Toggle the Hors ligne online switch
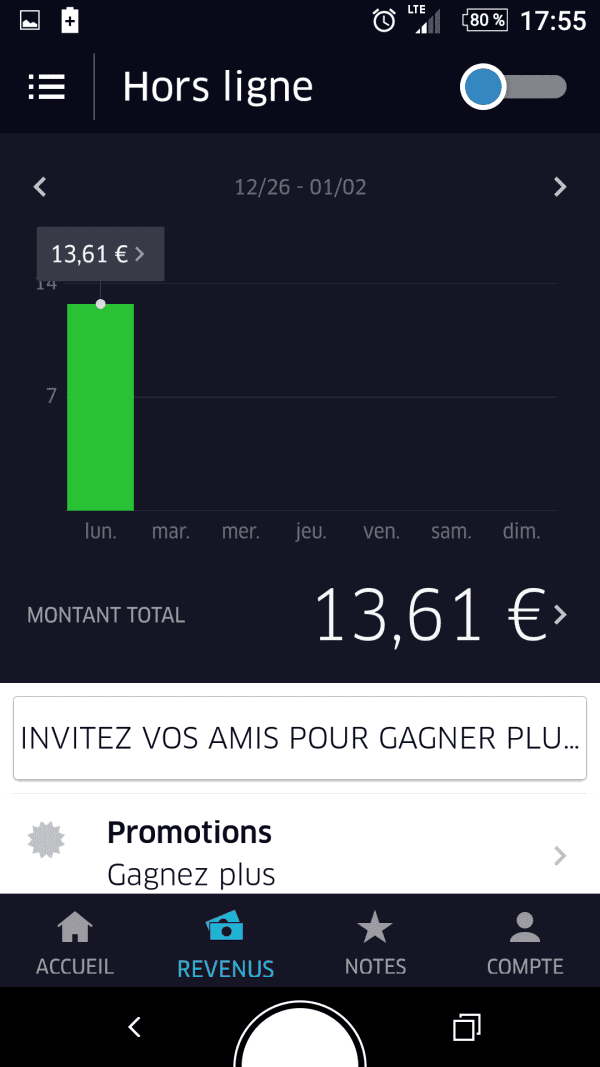 point(514,87)
